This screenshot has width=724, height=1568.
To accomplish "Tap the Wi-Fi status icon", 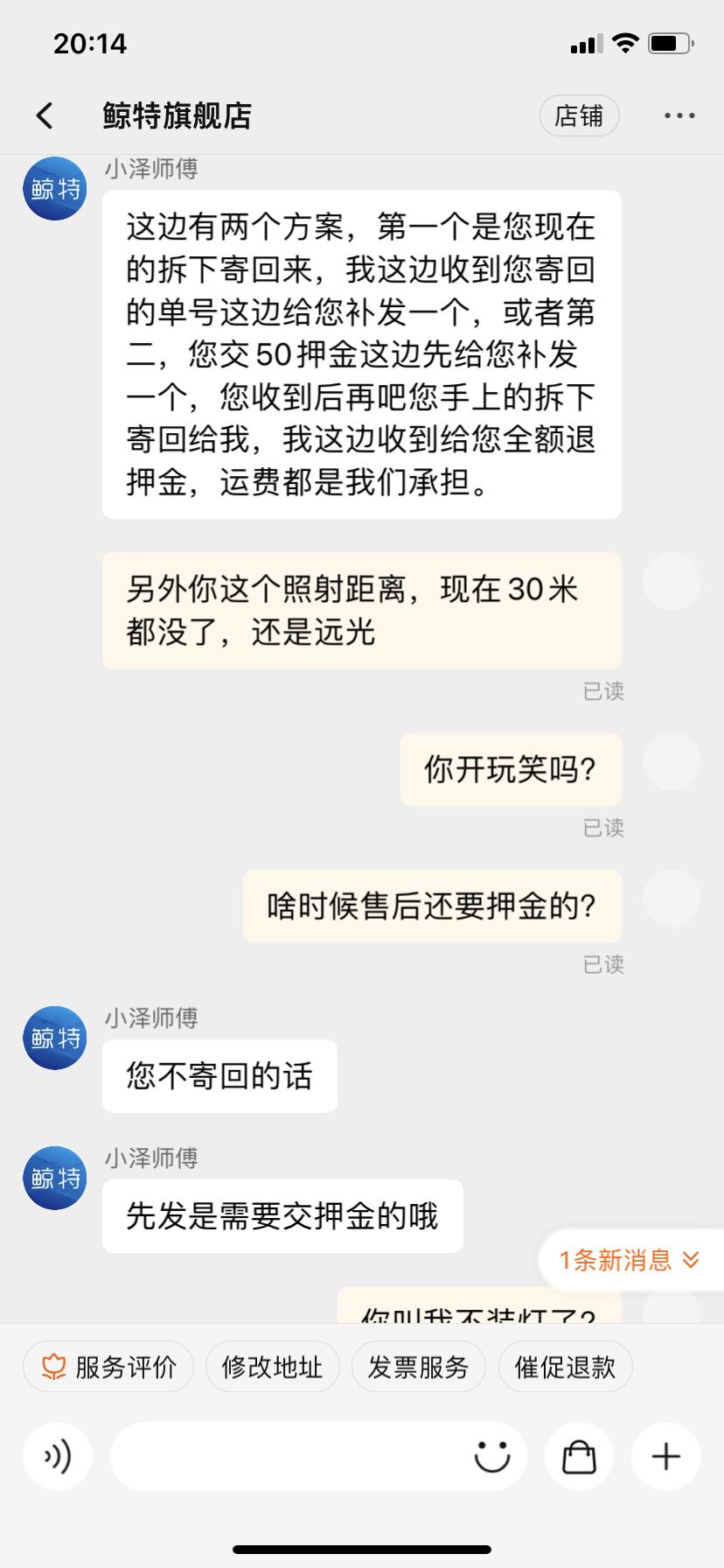I will 626,43.
